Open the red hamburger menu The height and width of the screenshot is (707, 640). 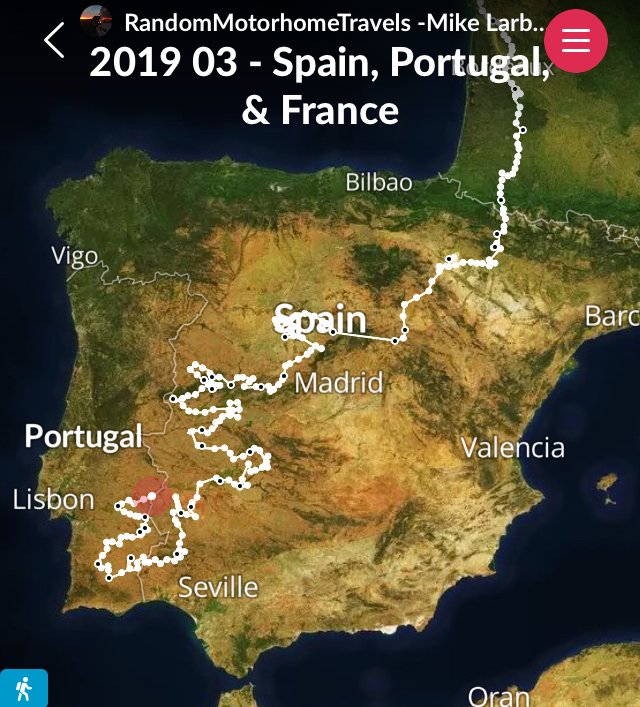pos(576,40)
